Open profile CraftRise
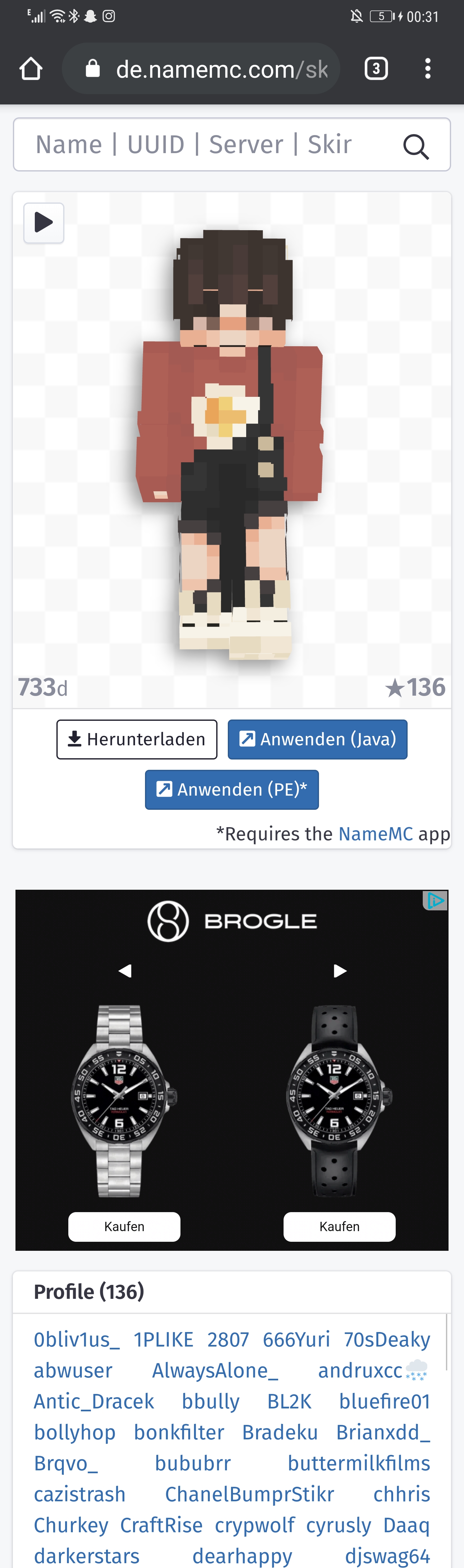The width and height of the screenshot is (464, 1568). [x=161, y=1525]
